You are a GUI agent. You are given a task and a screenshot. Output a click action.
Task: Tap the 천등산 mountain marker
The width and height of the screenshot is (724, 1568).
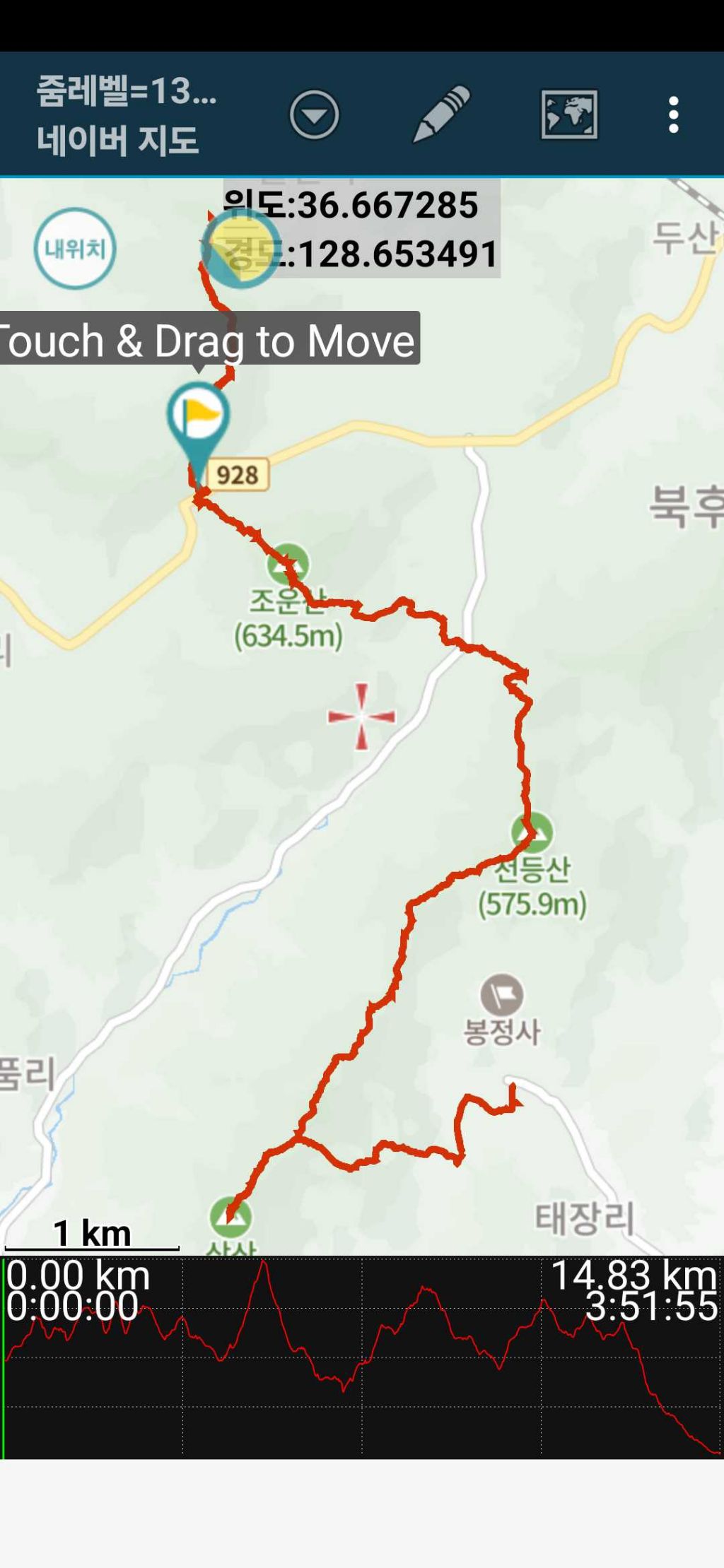click(x=532, y=833)
